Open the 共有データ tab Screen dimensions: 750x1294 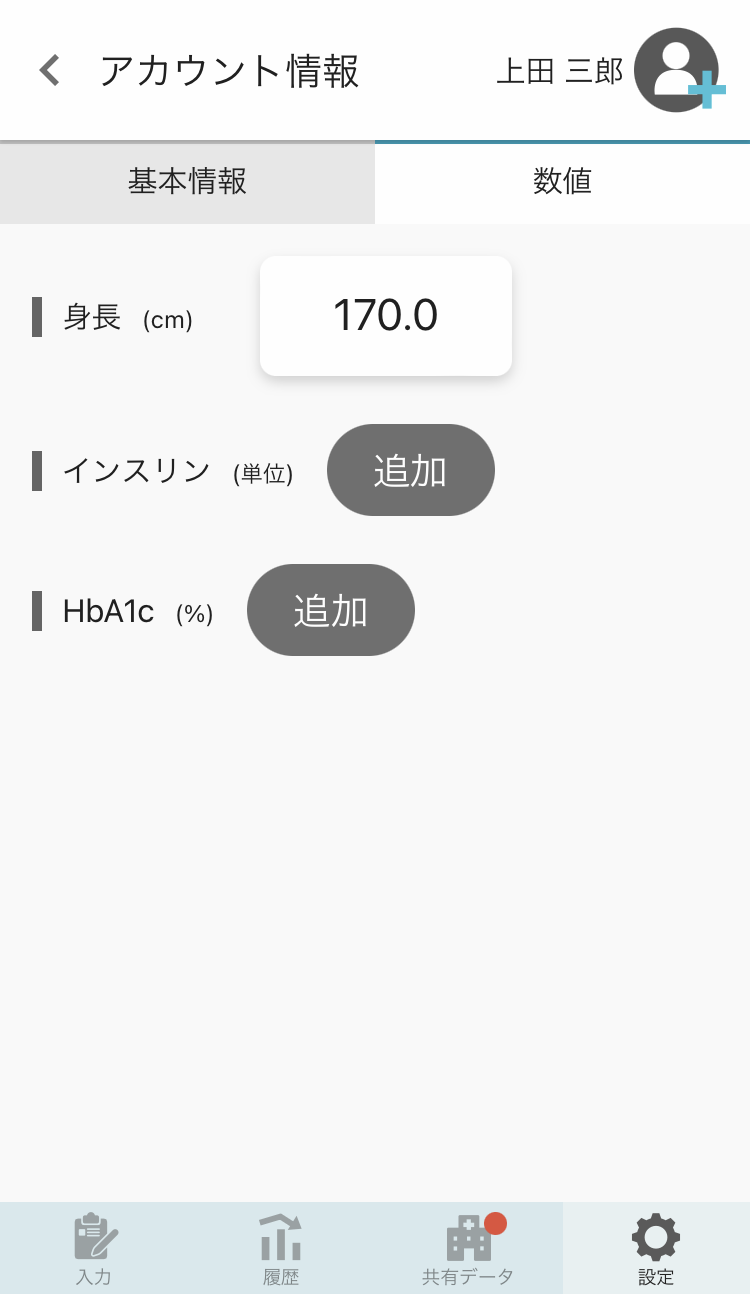click(468, 1248)
